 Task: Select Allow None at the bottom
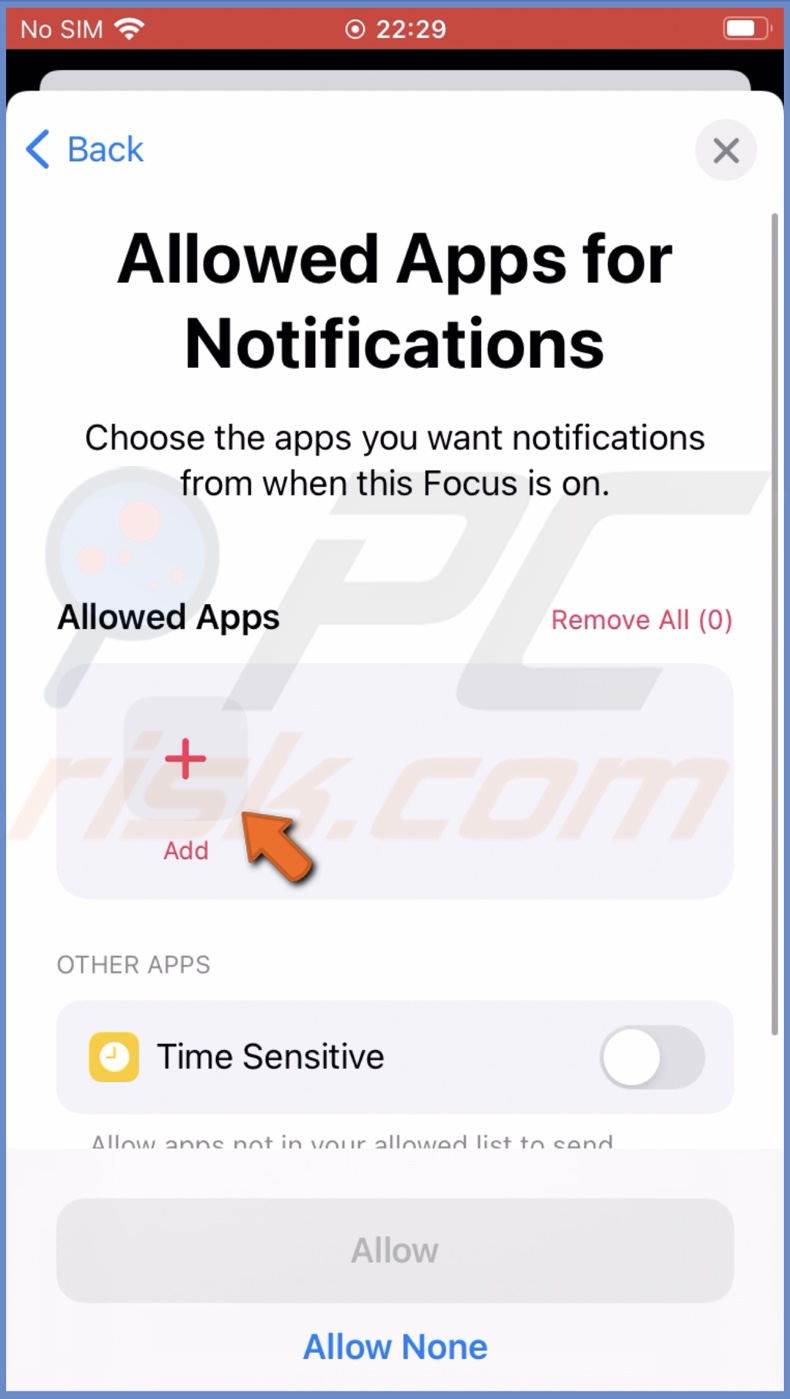pyautogui.click(x=395, y=1347)
